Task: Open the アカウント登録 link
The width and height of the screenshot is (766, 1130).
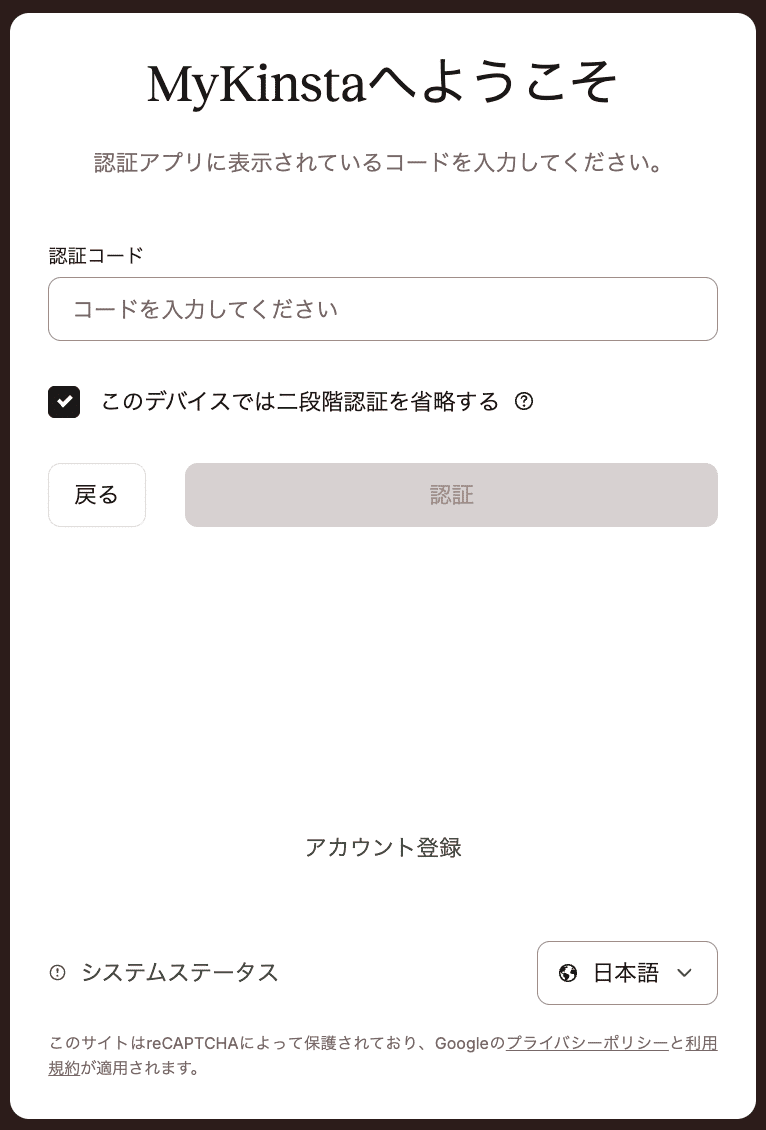Action: 383,848
